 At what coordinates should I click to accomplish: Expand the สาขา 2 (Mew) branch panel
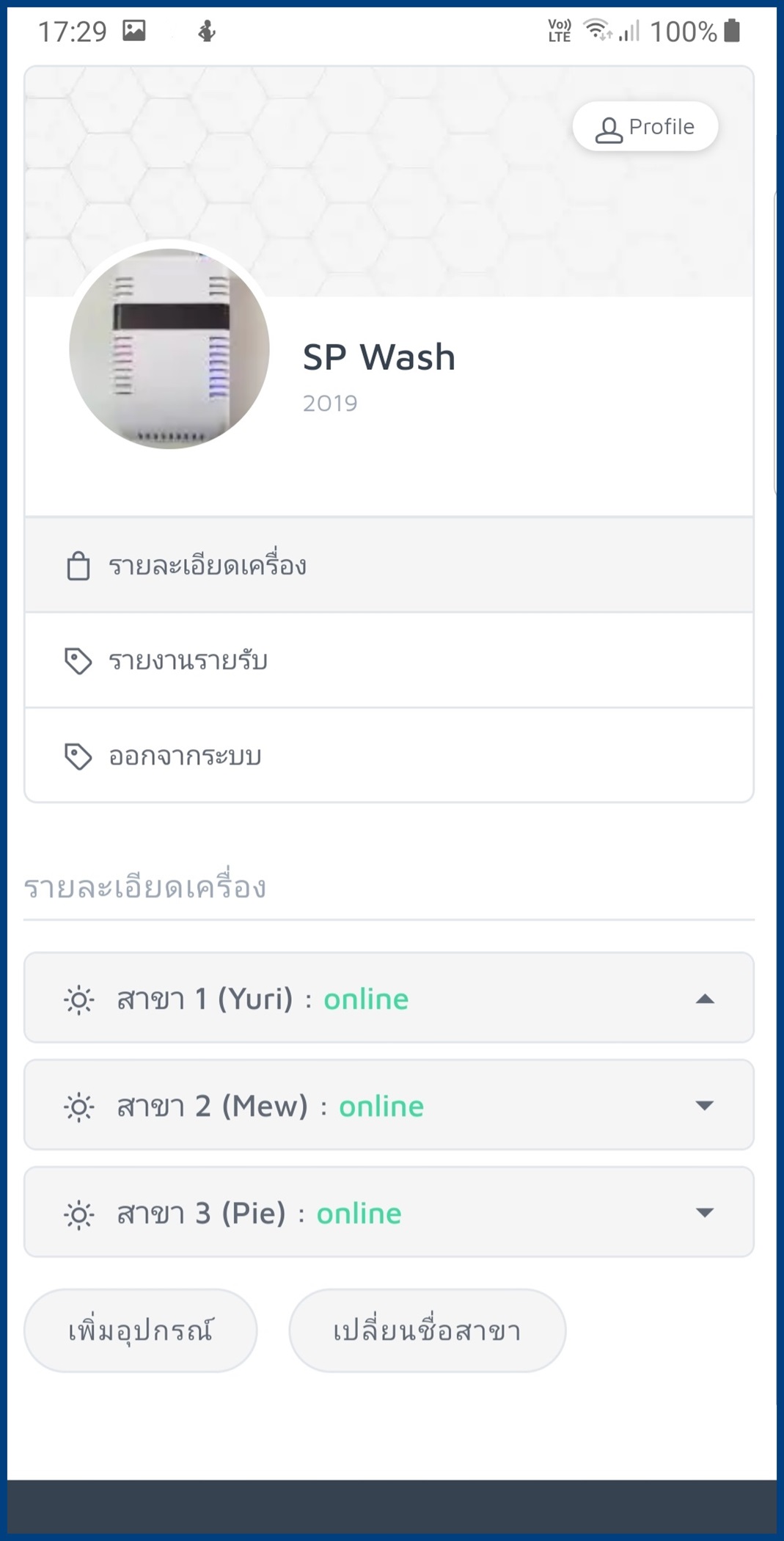point(705,1105)
